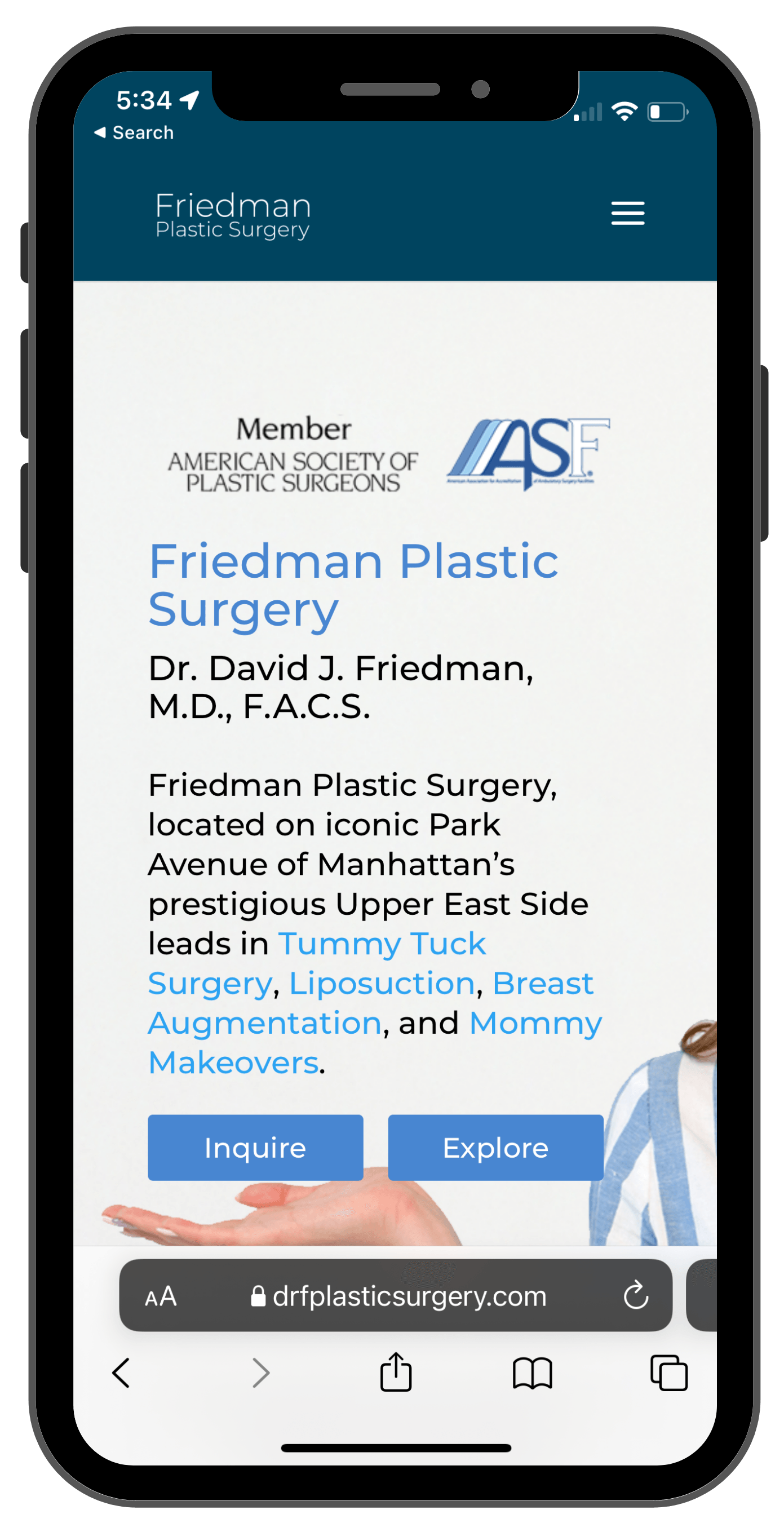Share this page from Safari toolbar
This screenshot has width=784, height=1523.
point(396,1373)
